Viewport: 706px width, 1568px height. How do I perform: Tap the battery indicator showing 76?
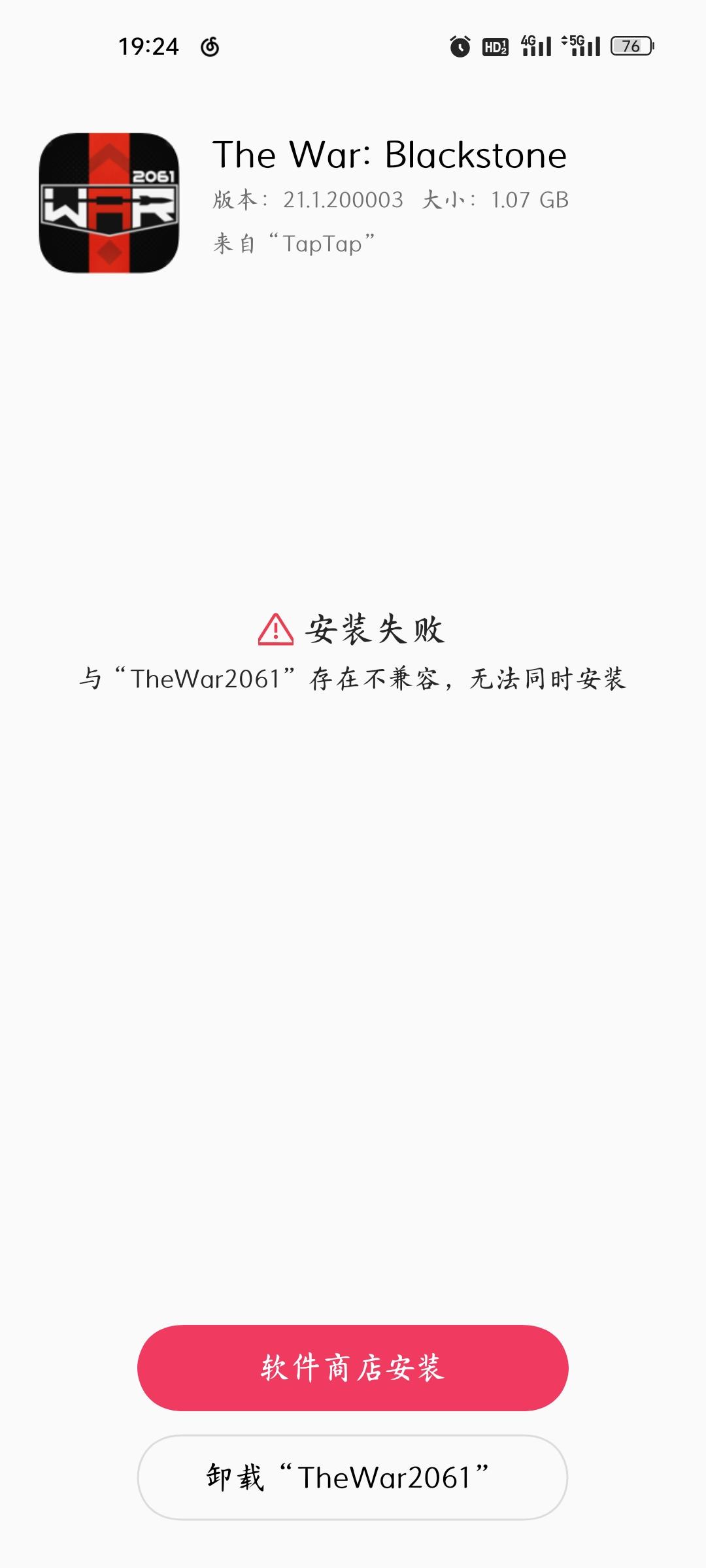coord(631,46)
